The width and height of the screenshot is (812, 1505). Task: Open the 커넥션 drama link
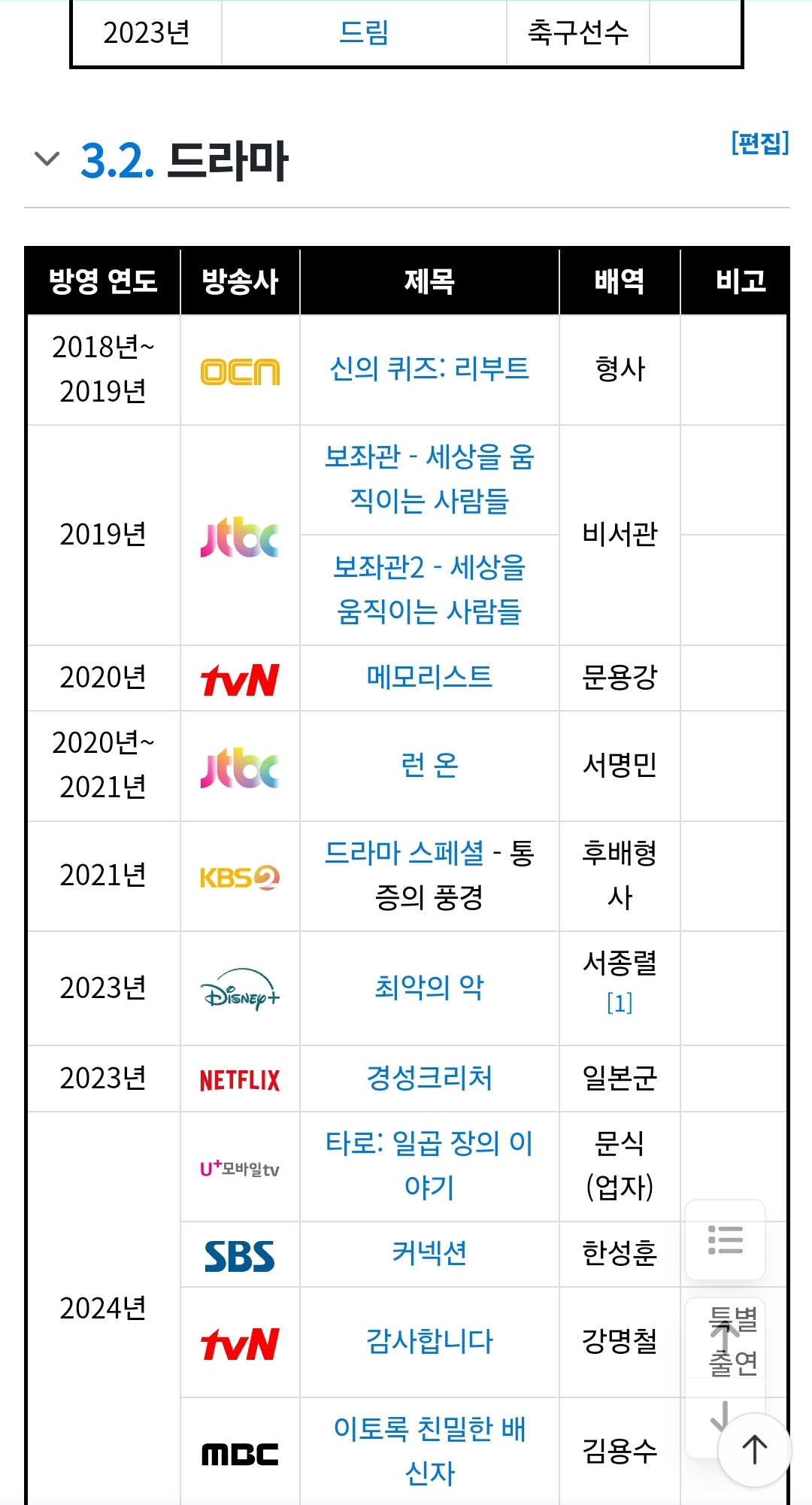pos(429,1253)
